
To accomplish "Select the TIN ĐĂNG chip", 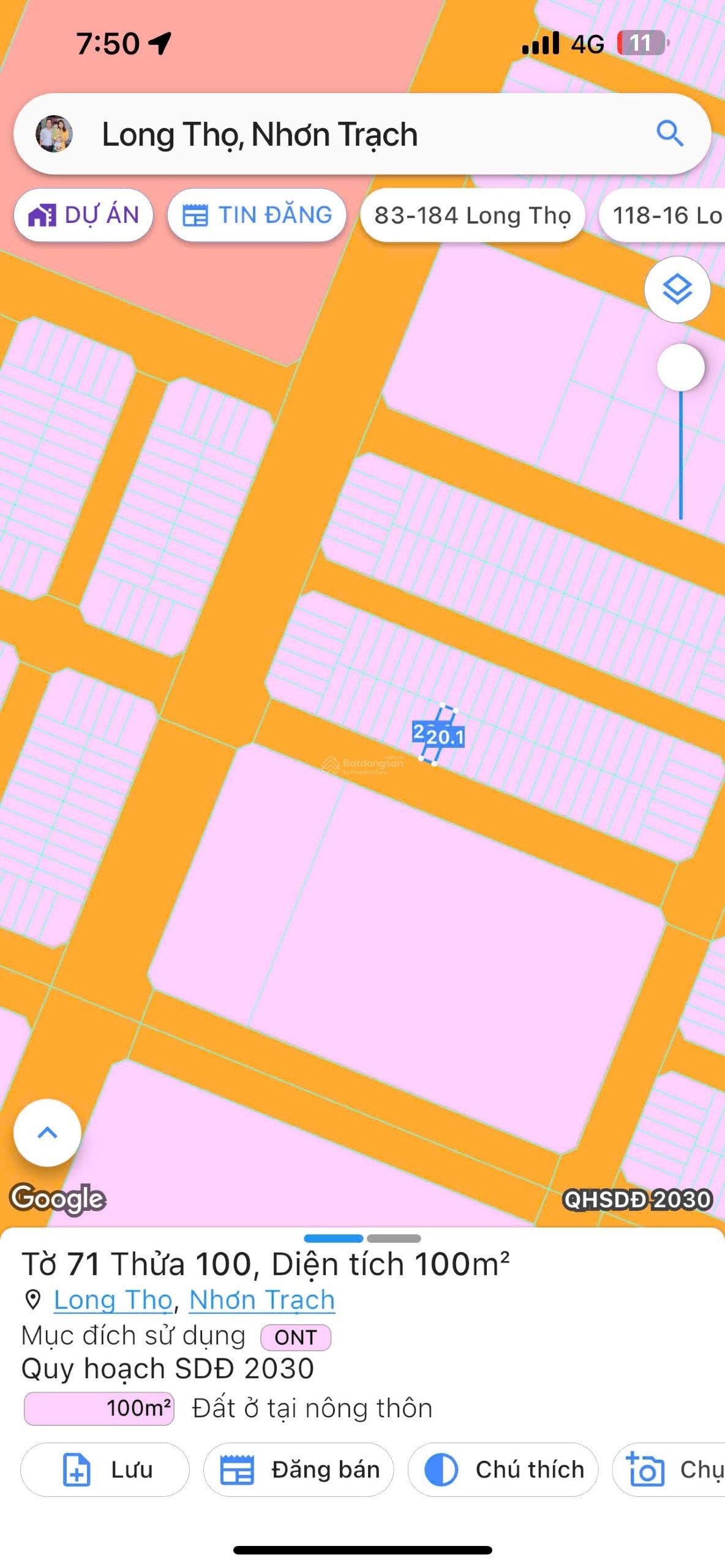I will tap(257, 215).
